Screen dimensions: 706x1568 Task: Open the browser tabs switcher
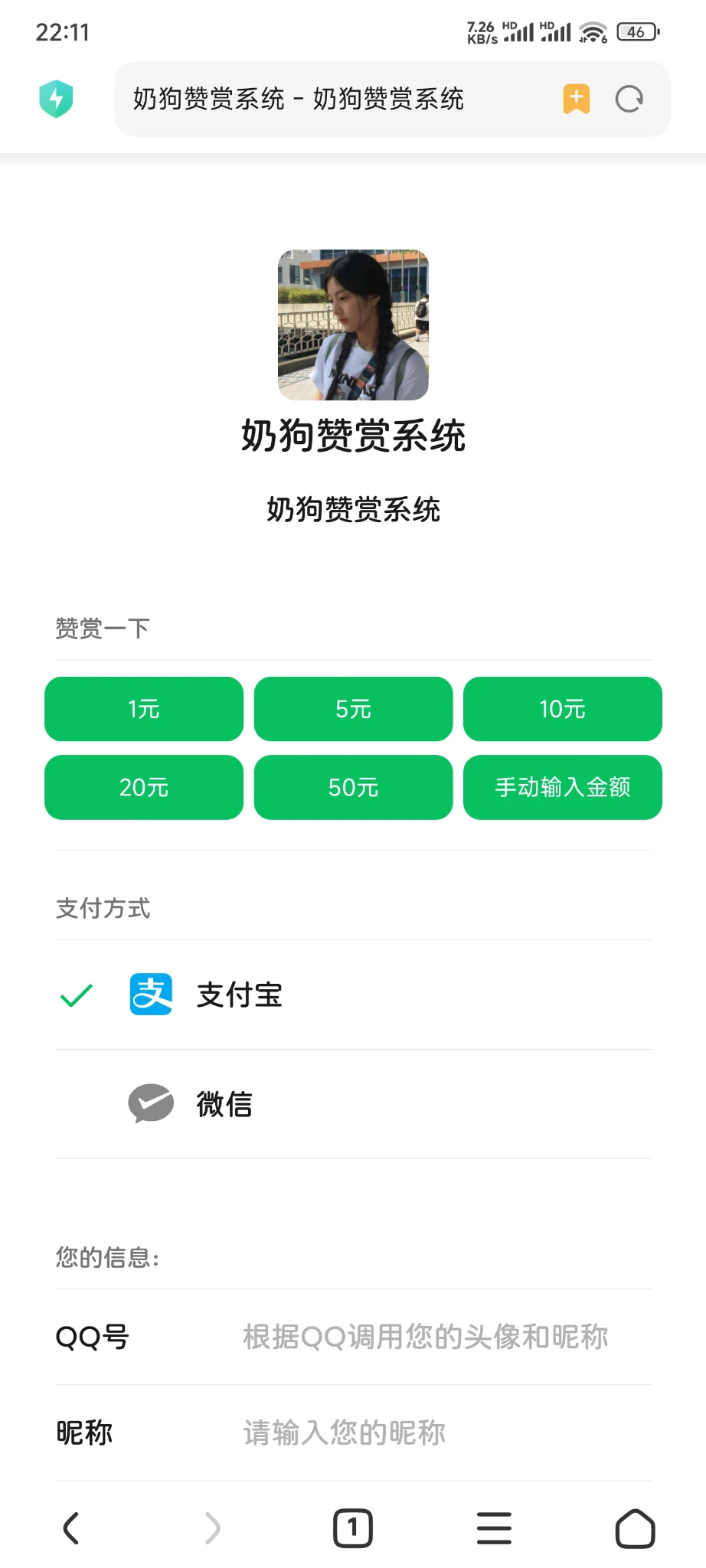[352, 1528]
